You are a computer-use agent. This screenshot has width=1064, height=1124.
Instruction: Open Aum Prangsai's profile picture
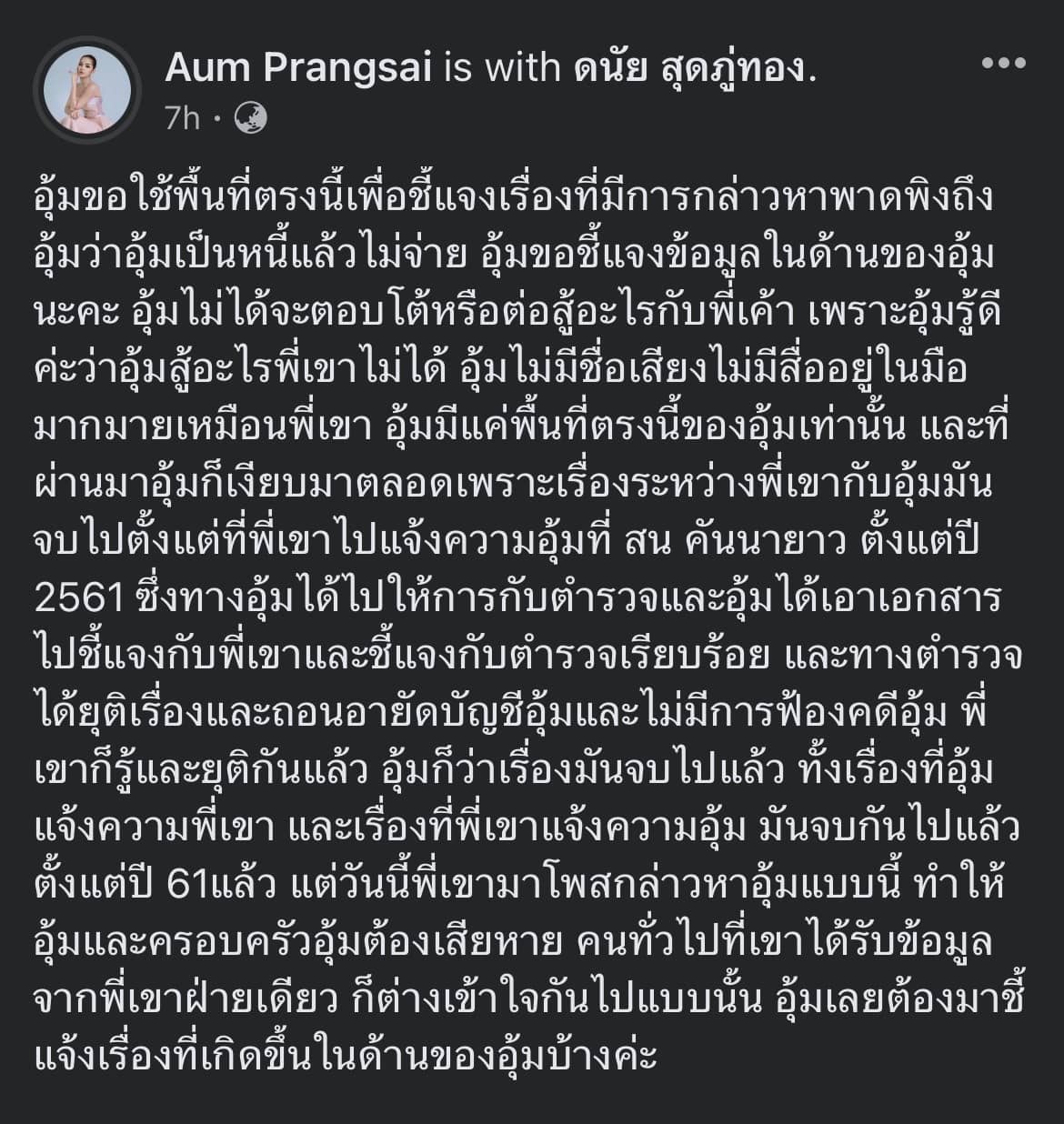88,89
